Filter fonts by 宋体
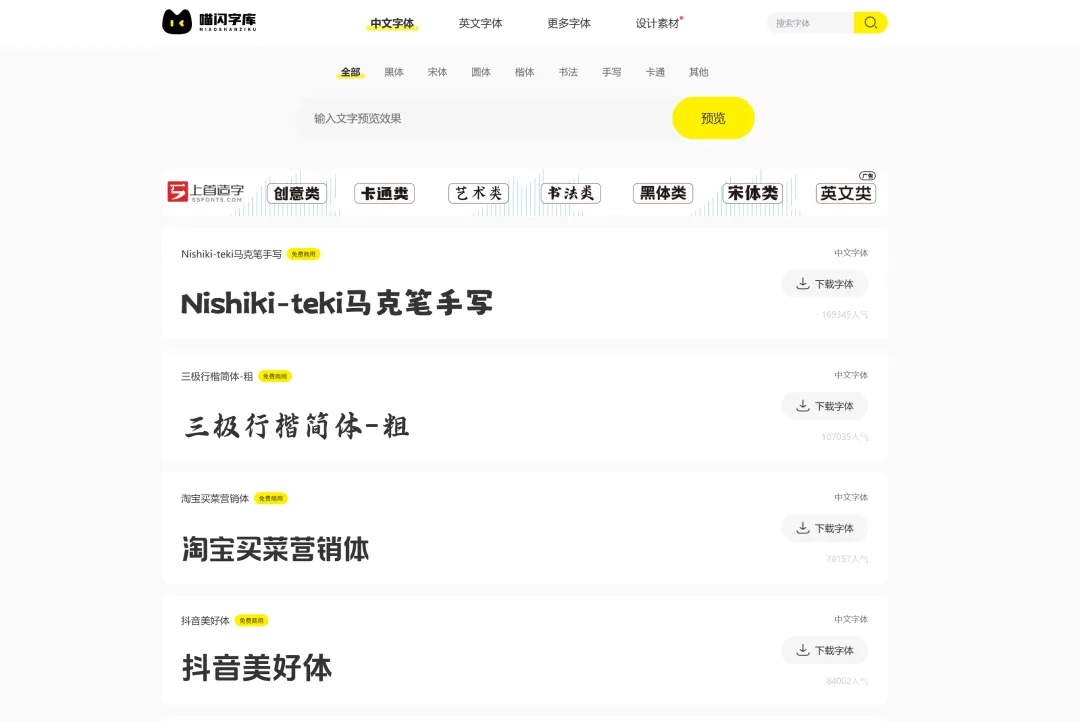The width and height of the screenshot is (1080, 722). tap(437, 72)
